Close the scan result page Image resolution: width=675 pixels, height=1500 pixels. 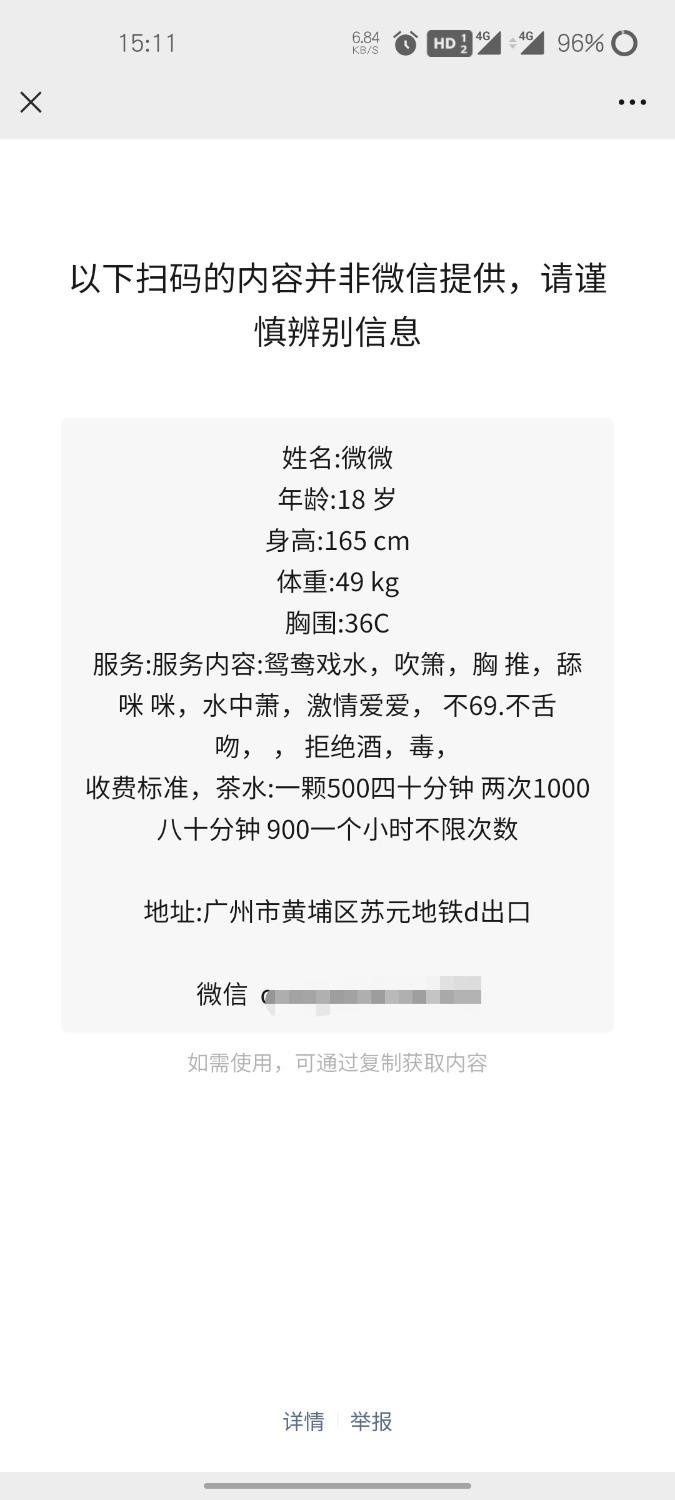click(x=31, y=102)
